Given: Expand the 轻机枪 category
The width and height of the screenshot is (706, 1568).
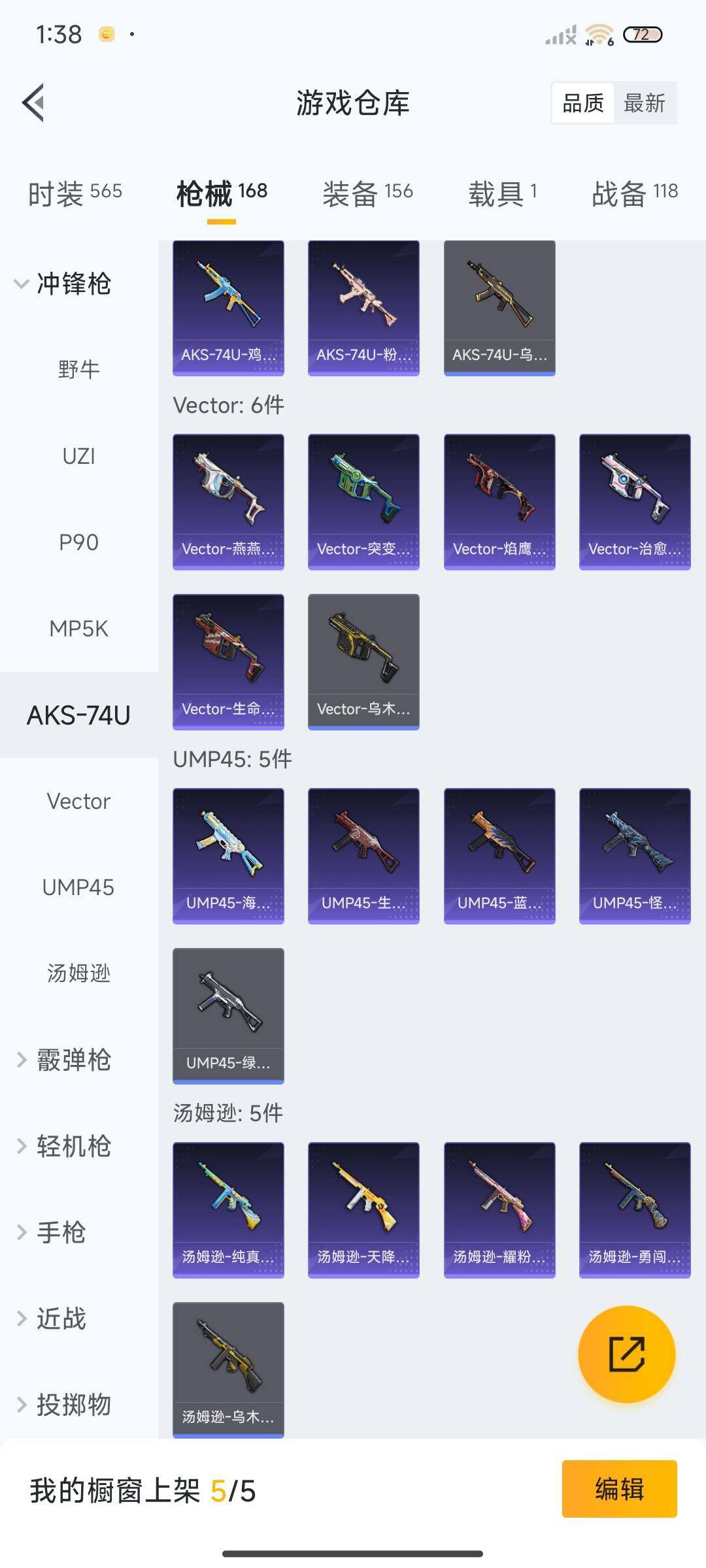Looking at the screenshot, I should 65,1146.
